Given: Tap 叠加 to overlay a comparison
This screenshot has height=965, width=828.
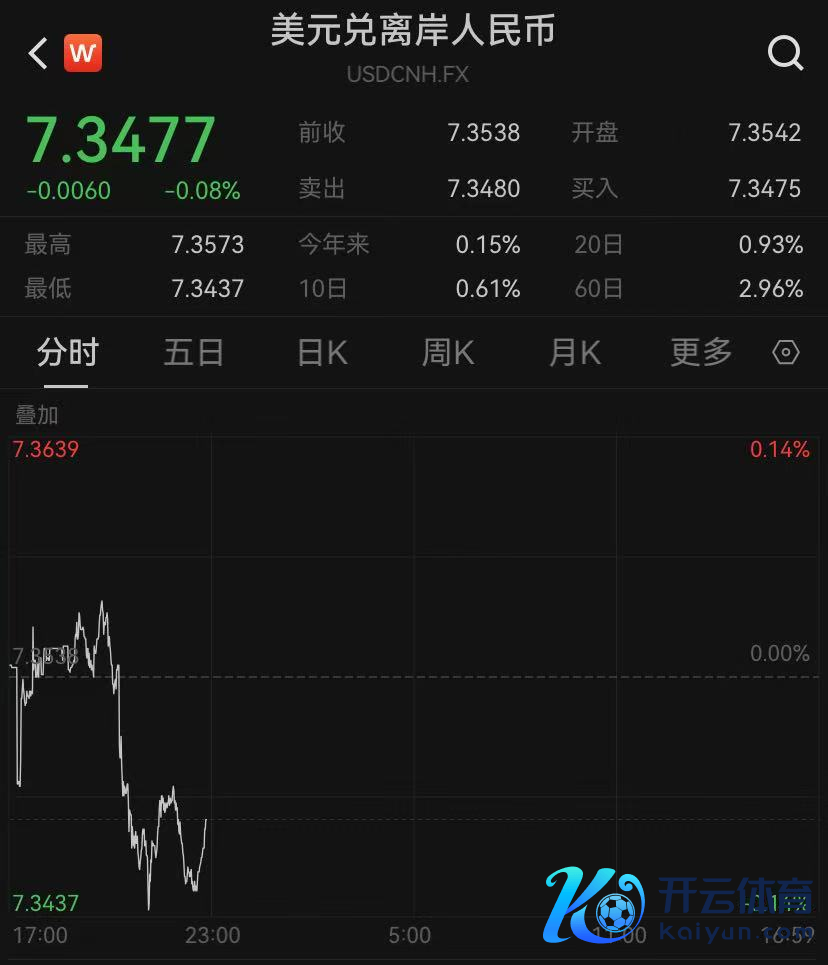Looking at the screenshot, I should (x=37, y=415).
